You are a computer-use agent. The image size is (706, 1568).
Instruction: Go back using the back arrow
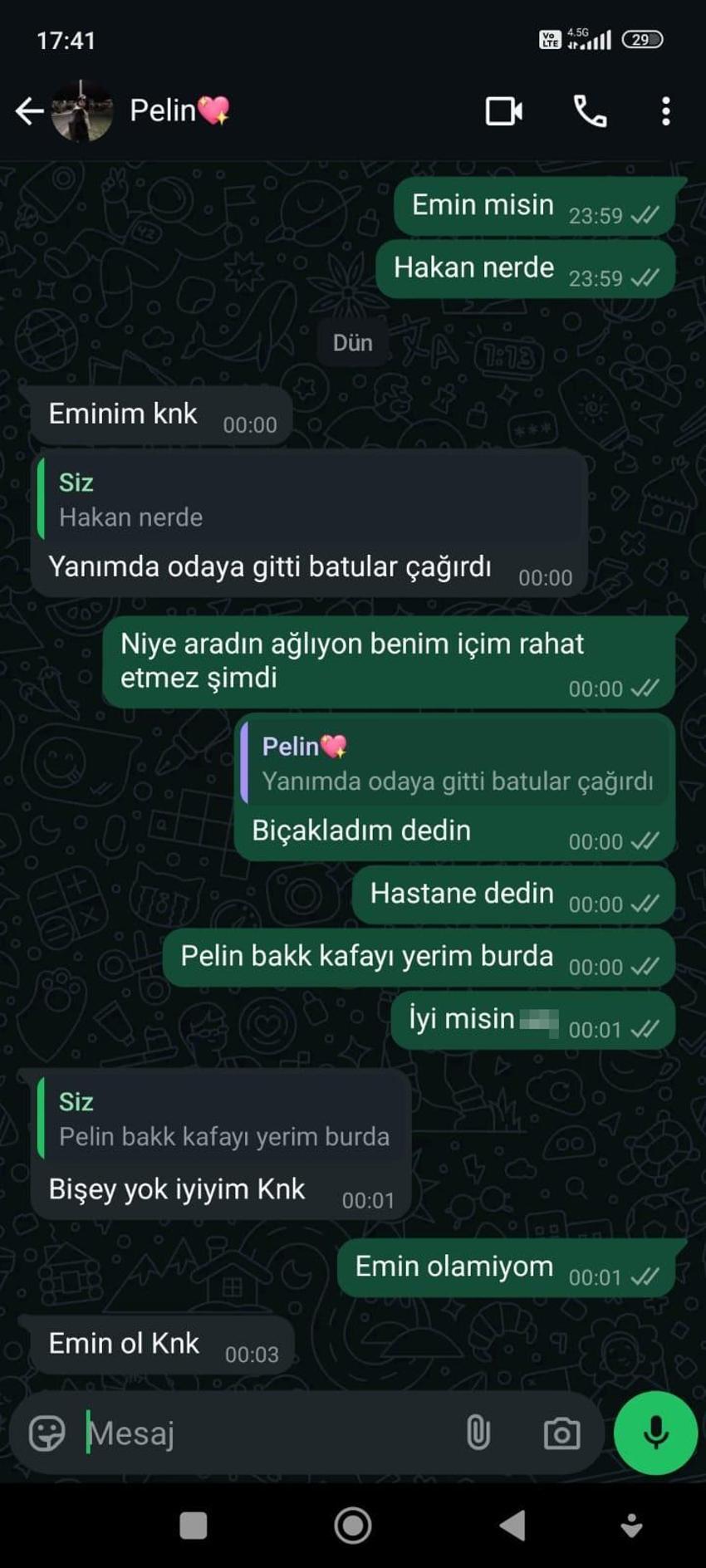tap(30, 110)
